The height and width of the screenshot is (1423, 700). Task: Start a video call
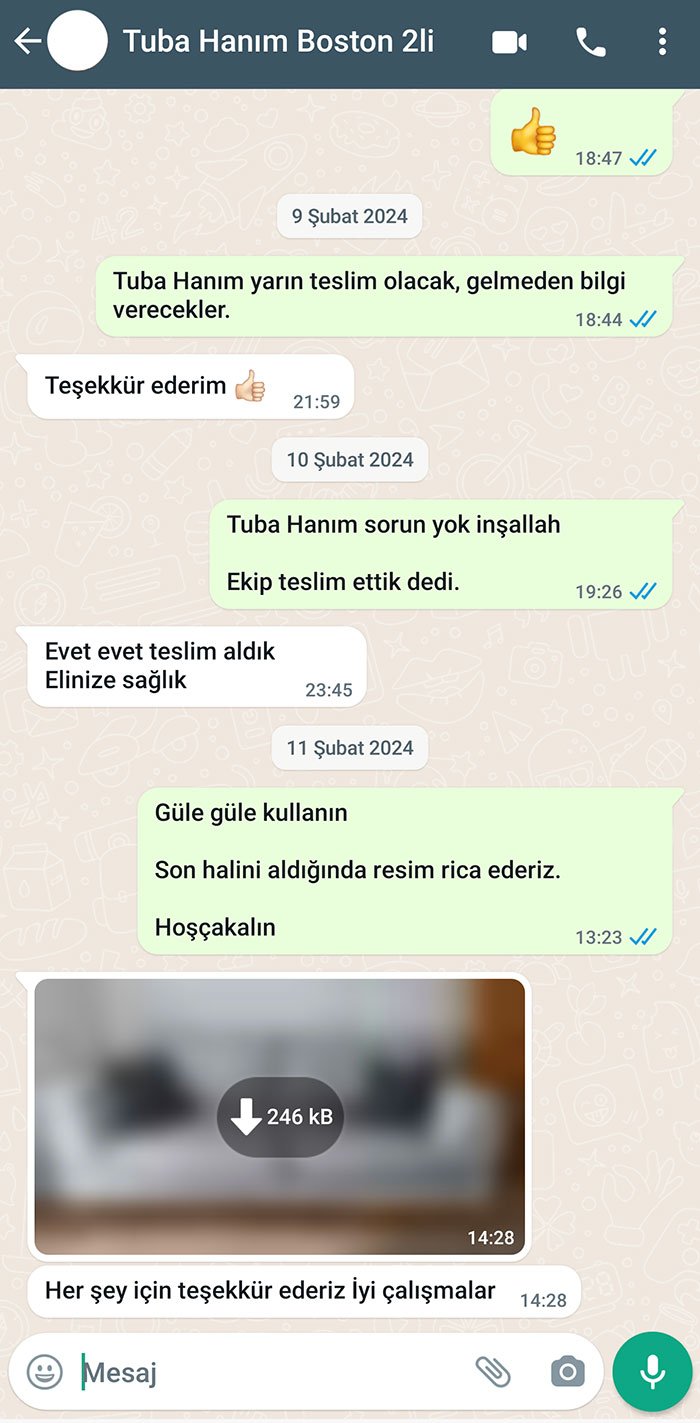[509, 42]
